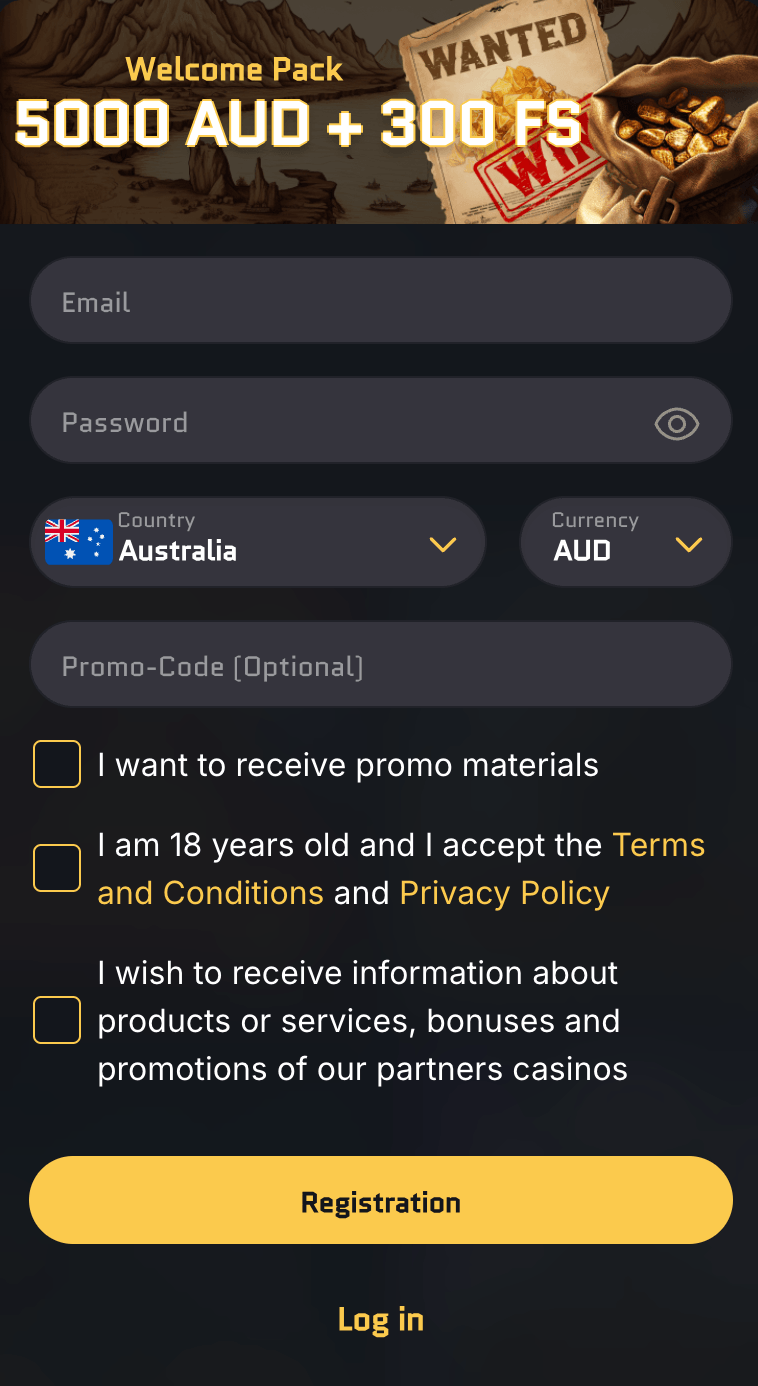Select the Promo-Code optional field
The image size is (758, 1386).
tap(380, 664)
